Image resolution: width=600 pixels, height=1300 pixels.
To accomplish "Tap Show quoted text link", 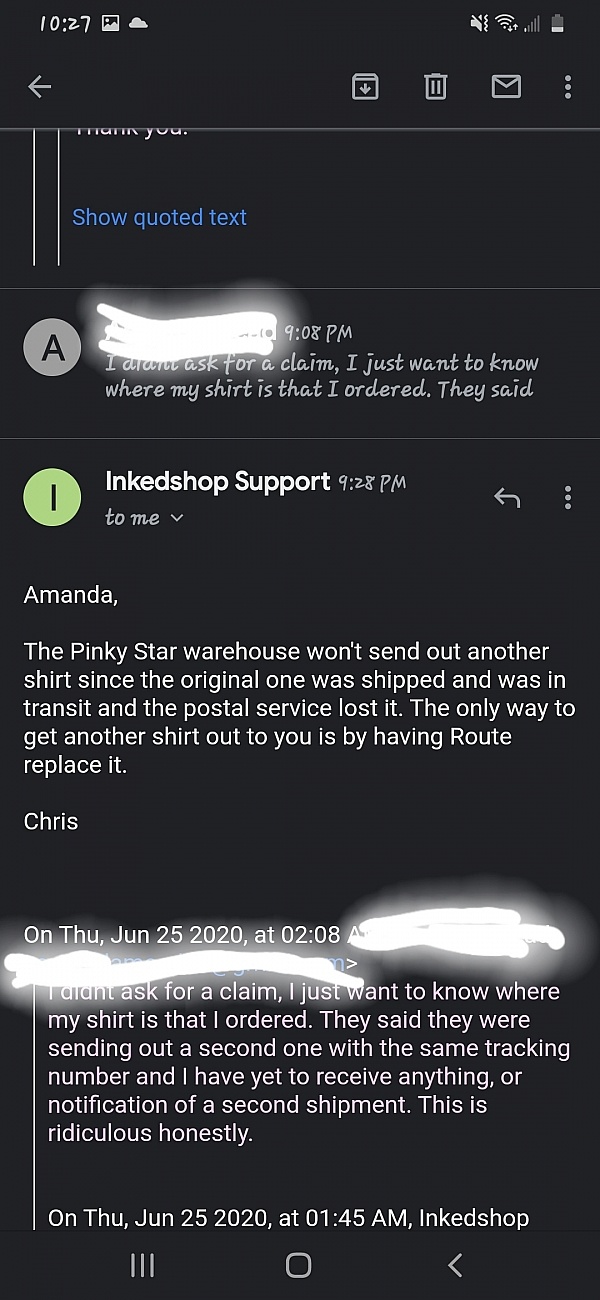I will click(159, 217).
